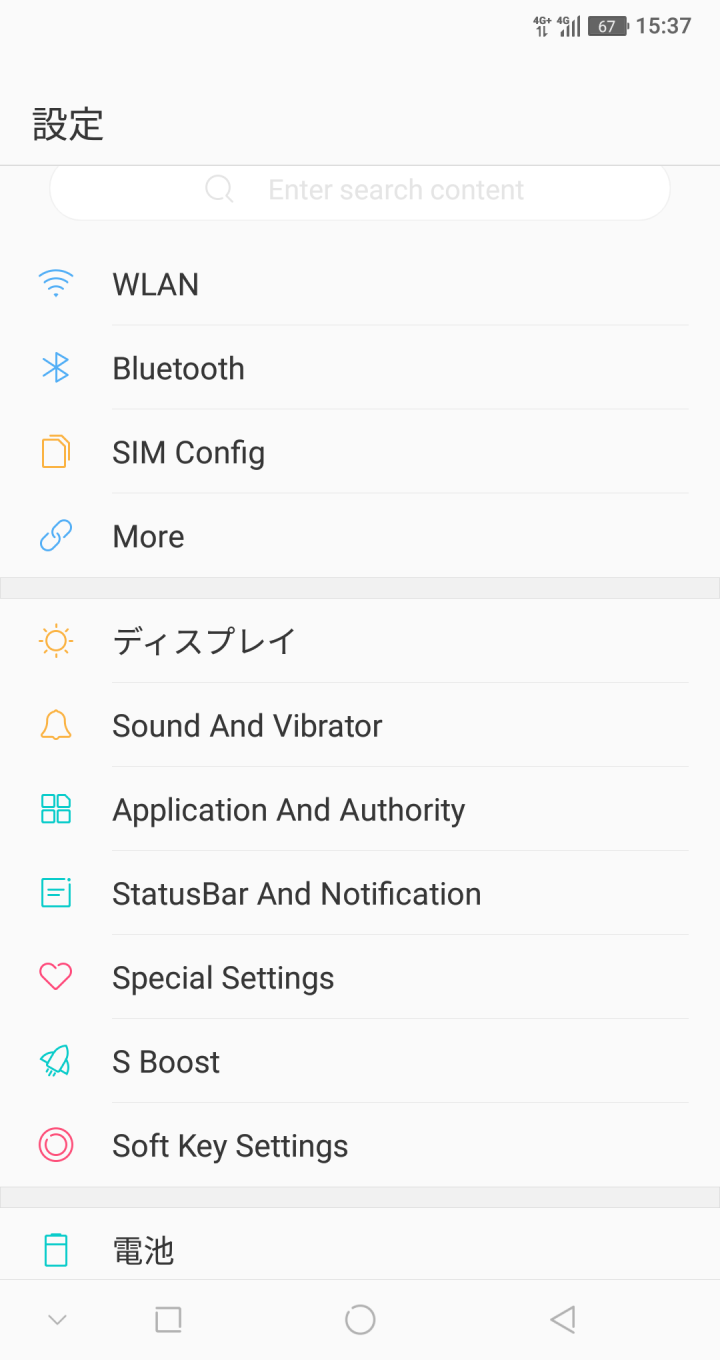
Task: Hide the navigation bar with the down chevron
Action: pos(57,1320)
